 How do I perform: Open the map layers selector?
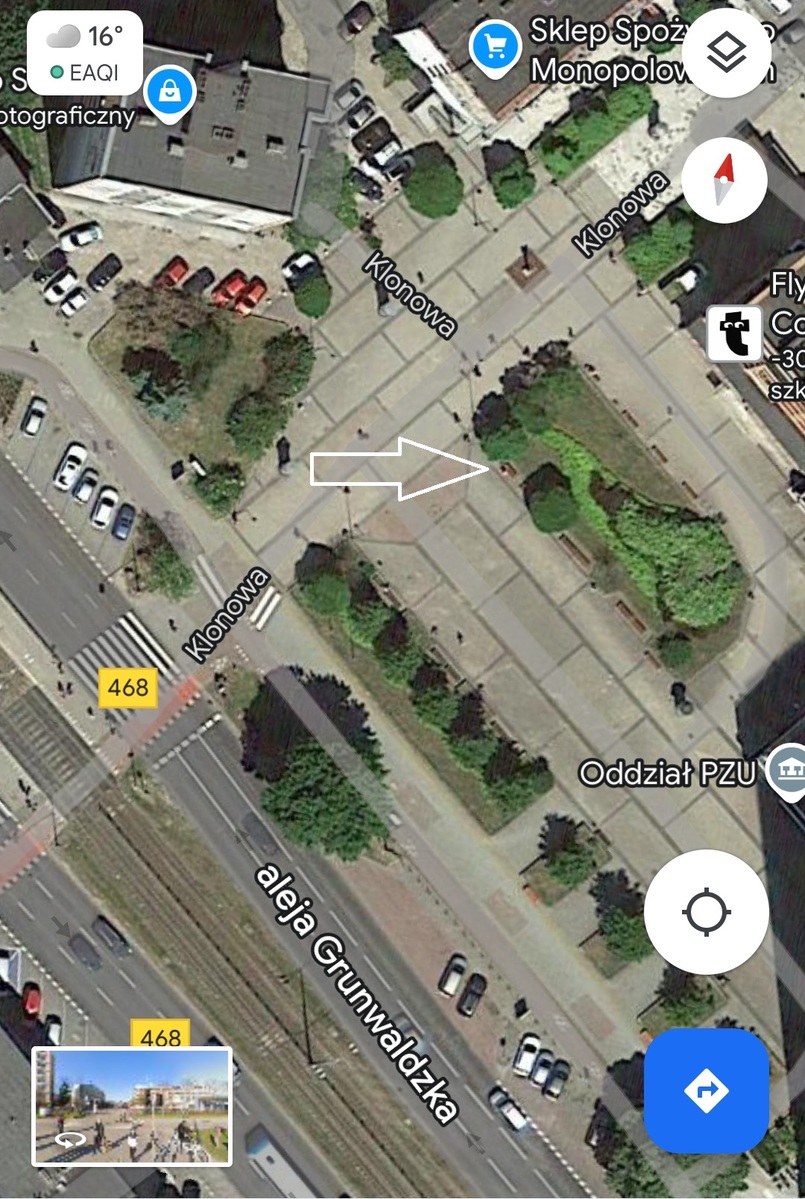point(726,53)
